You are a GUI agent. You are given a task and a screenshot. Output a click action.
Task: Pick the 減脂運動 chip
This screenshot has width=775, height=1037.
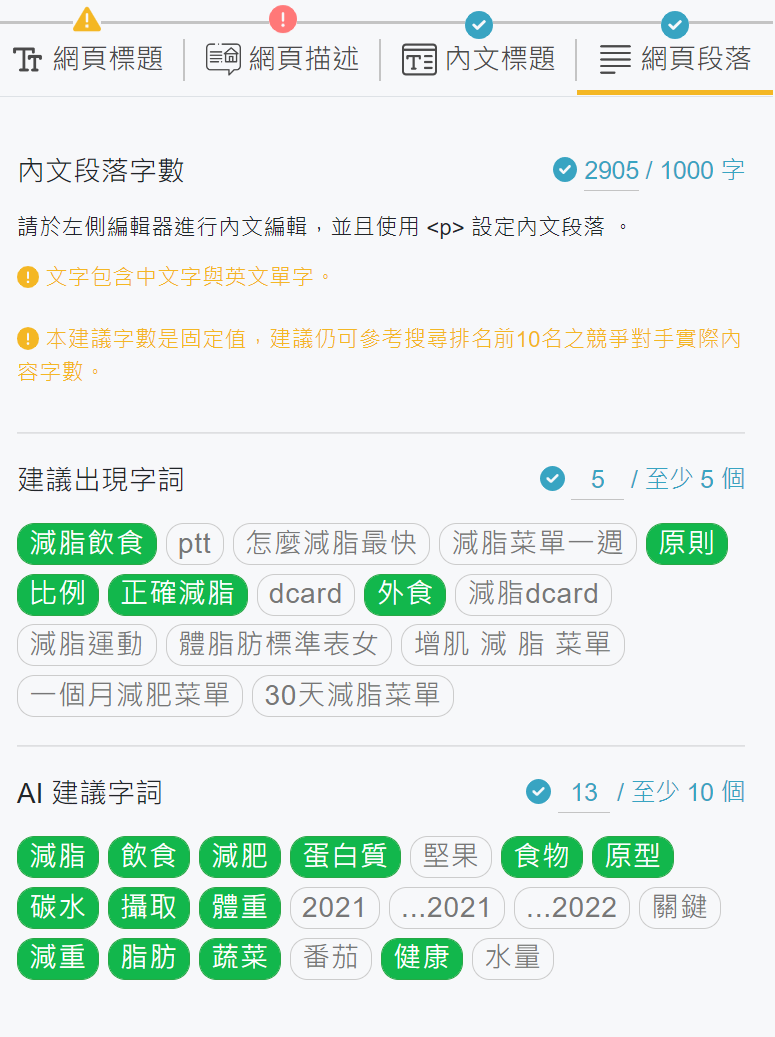(87, 645)
